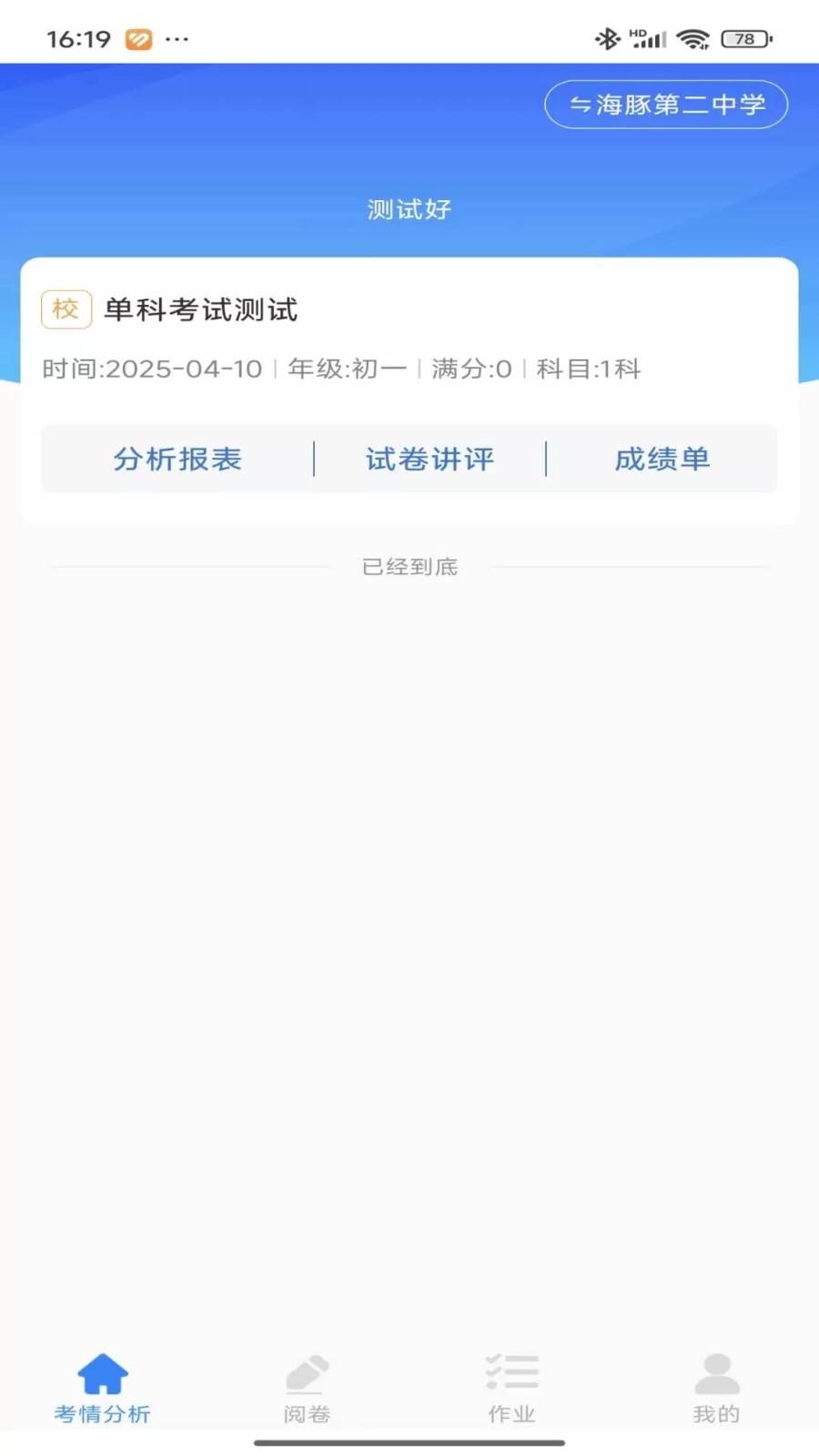View the 成绩单 score sheet
819x1456 pixels.
pos(662,459)
